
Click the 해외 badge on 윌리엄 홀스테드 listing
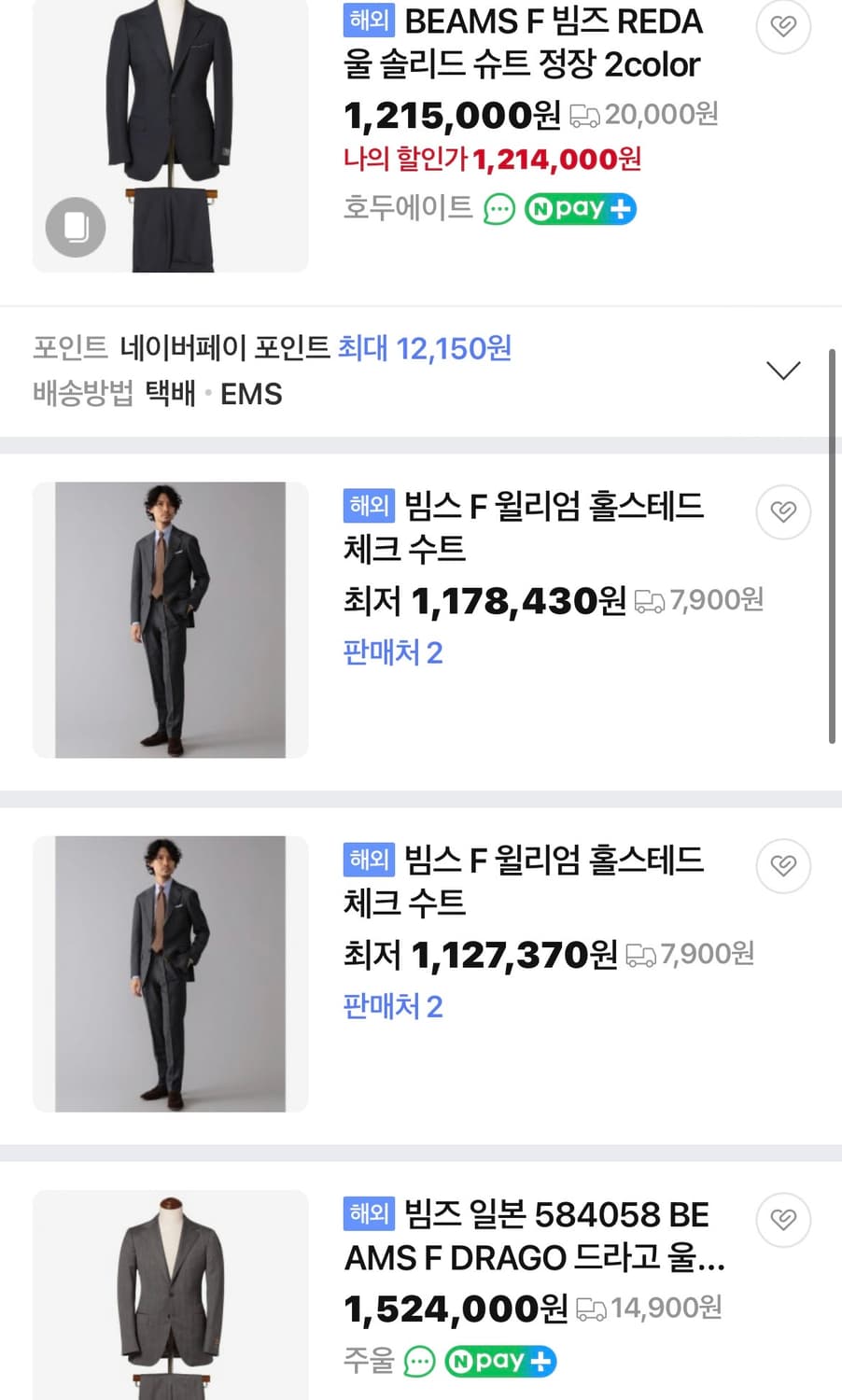[367, 507]
